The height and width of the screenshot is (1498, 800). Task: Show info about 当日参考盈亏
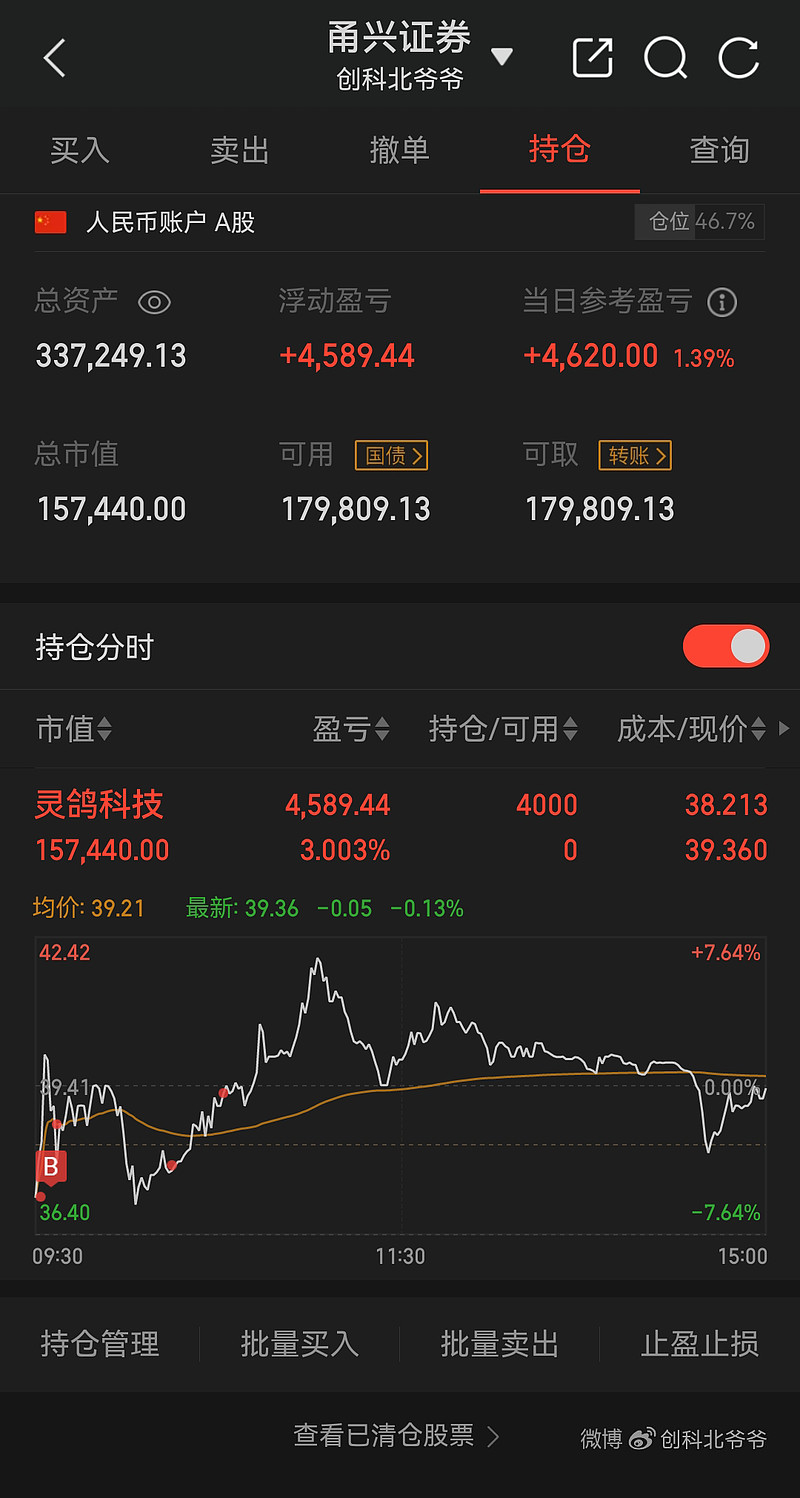[722, 302]
